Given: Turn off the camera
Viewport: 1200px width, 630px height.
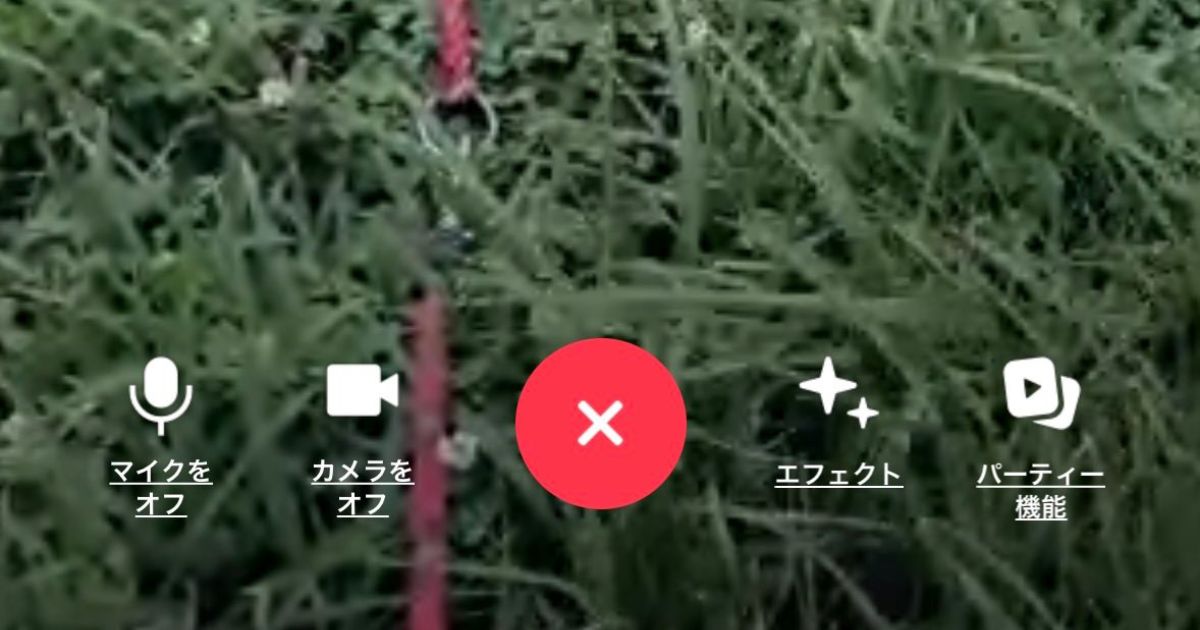Looking at the screenshot, I should click(362, 392).
